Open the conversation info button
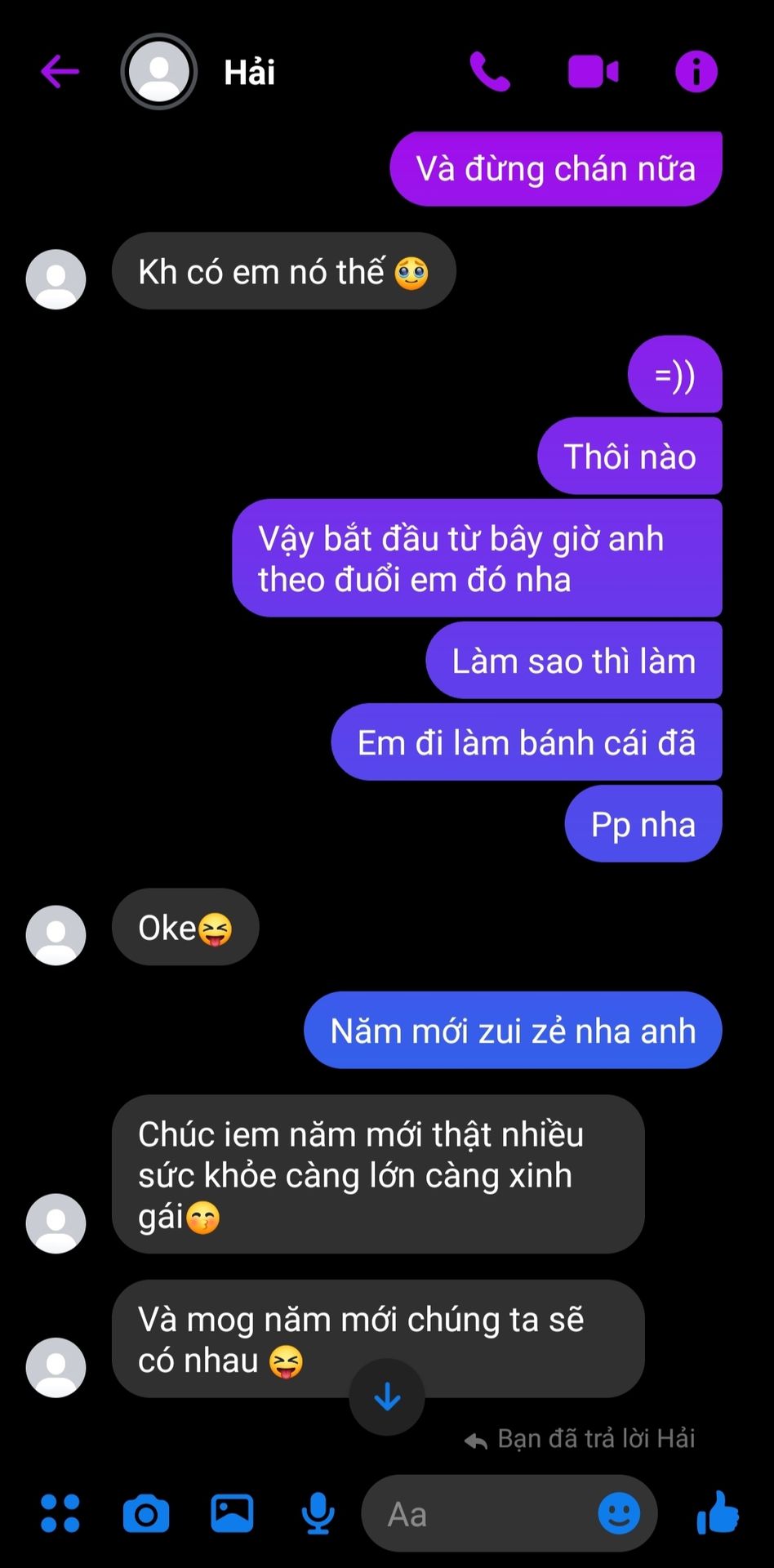 click(696, 72)
